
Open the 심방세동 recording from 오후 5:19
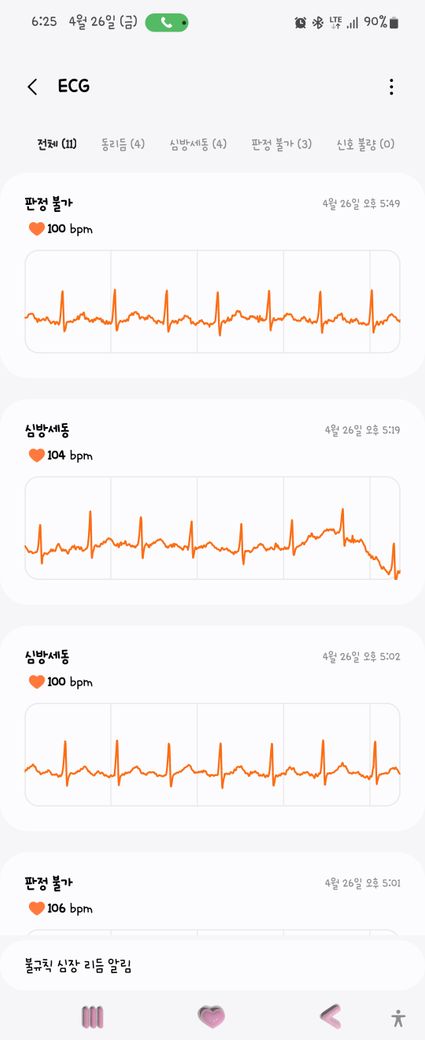[212, 502]
